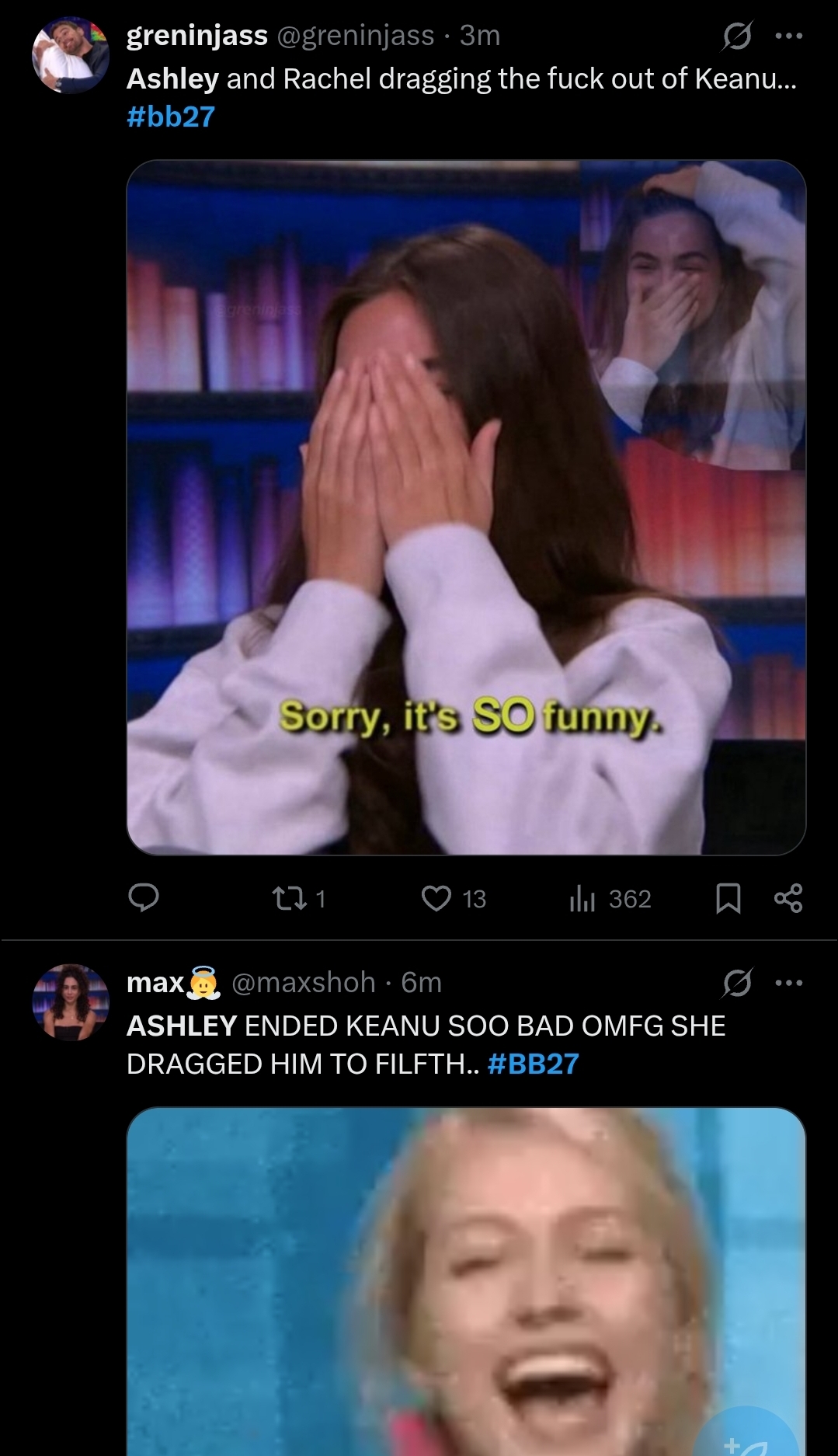The width and height of the screenshot is (838, 1456).
Task: Bookmark greninjass's post
Action: click(728, 899)
